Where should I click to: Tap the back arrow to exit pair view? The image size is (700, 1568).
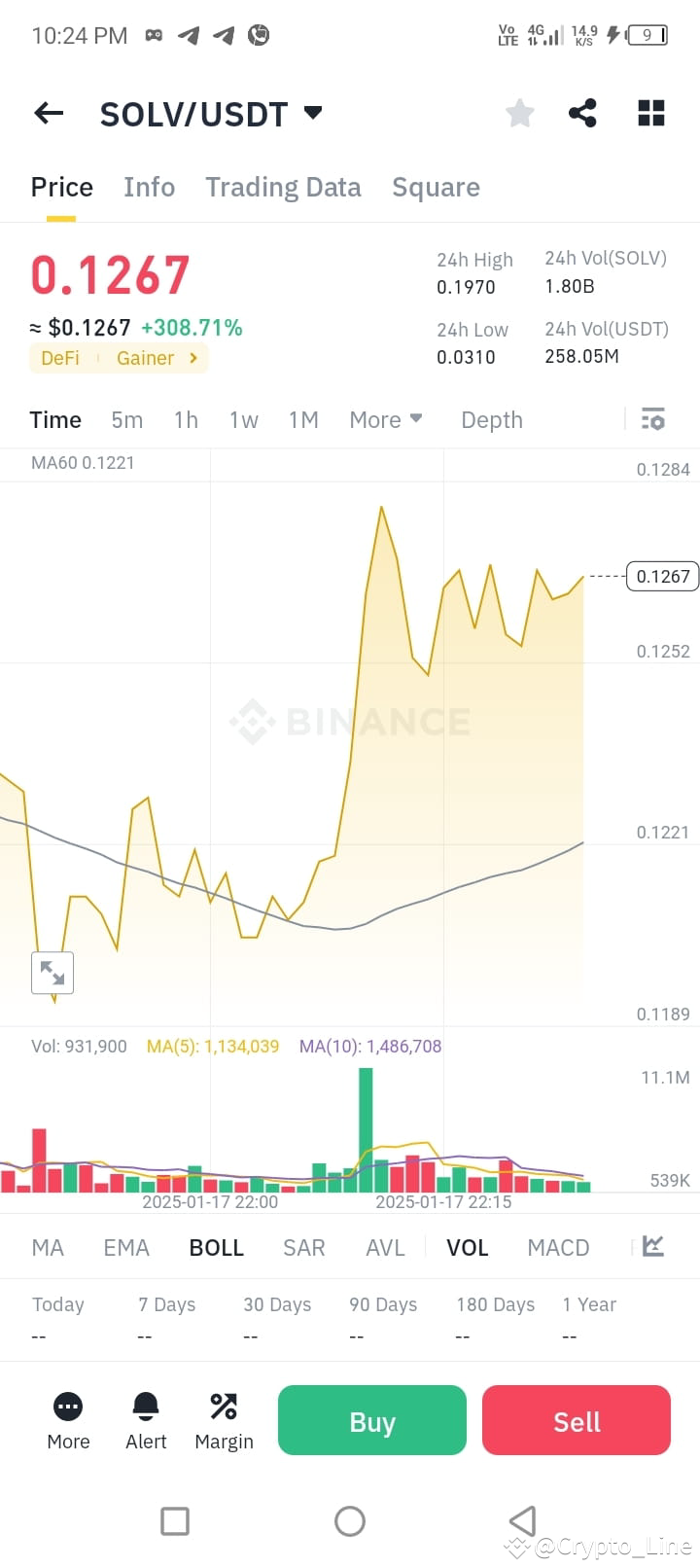(48, 113)
